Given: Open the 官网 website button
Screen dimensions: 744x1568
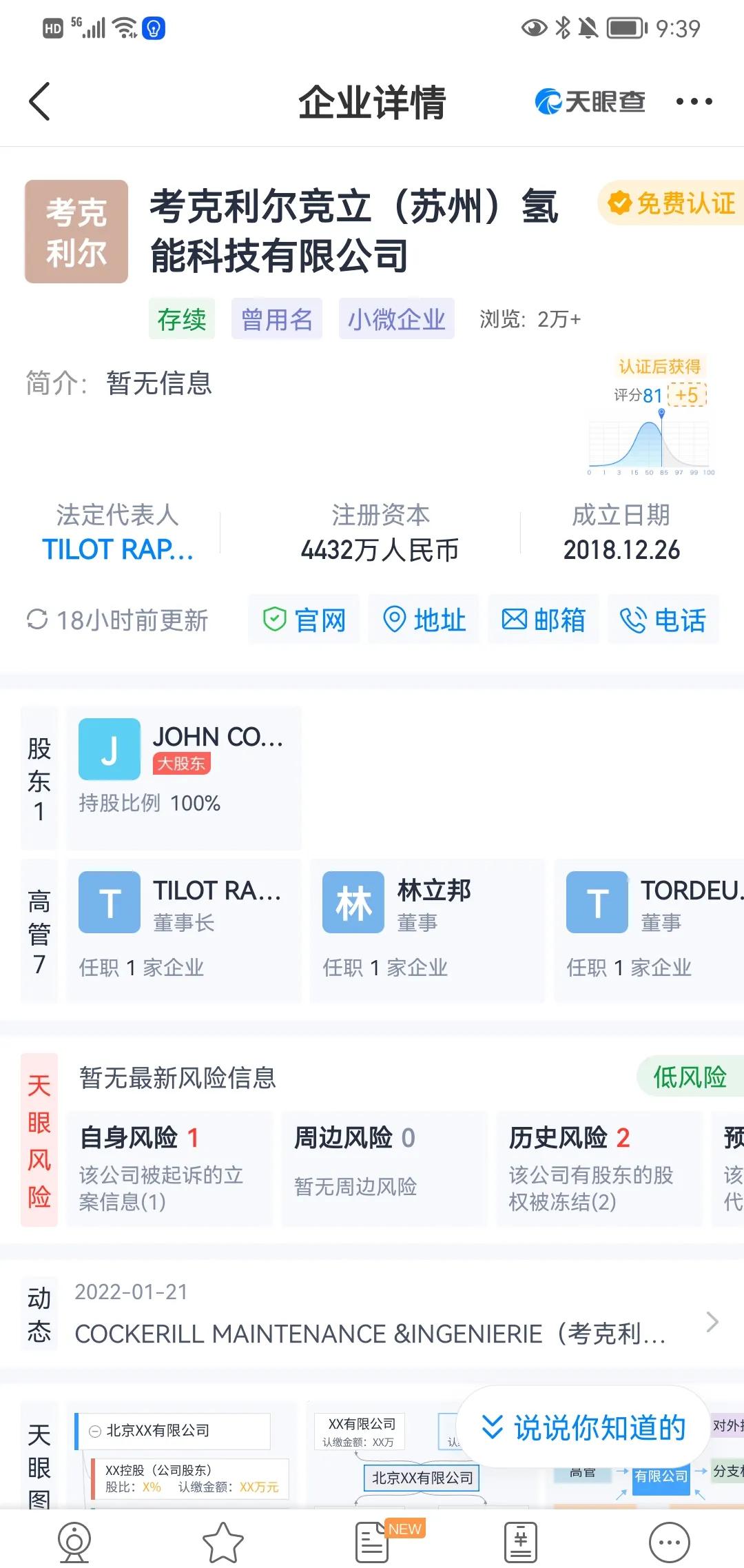Looking at the screenshot, I should 304,620.
